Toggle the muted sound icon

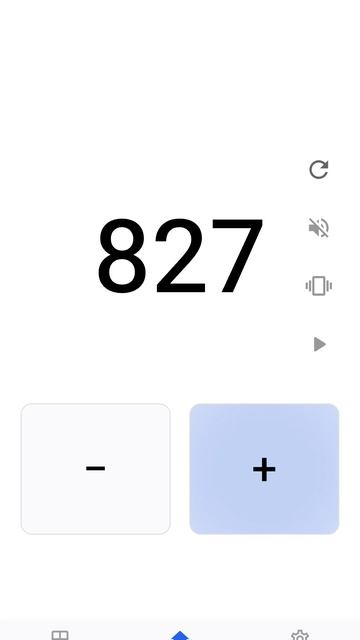pyautogui.click(x=319, y=228)
